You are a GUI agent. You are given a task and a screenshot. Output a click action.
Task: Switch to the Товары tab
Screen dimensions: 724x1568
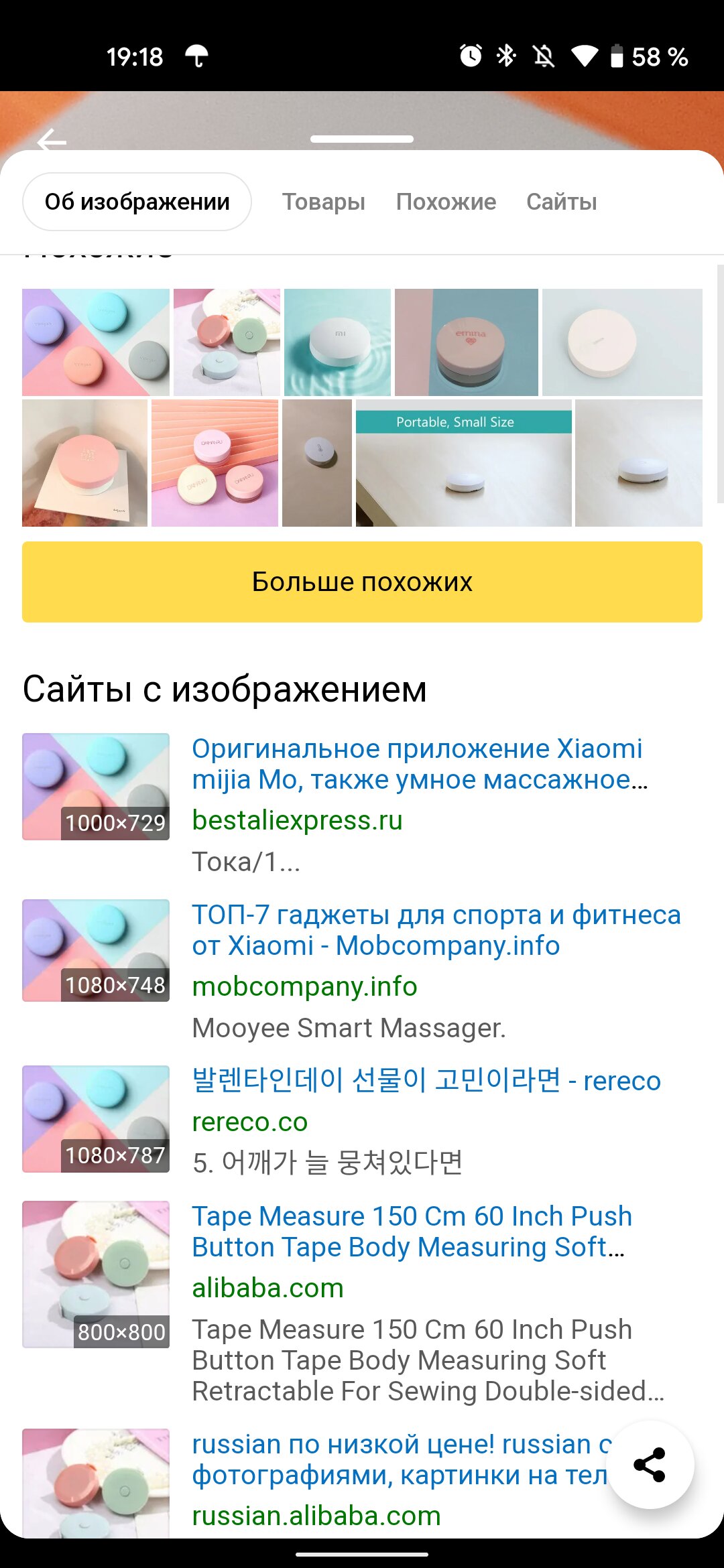coord(324,202)
